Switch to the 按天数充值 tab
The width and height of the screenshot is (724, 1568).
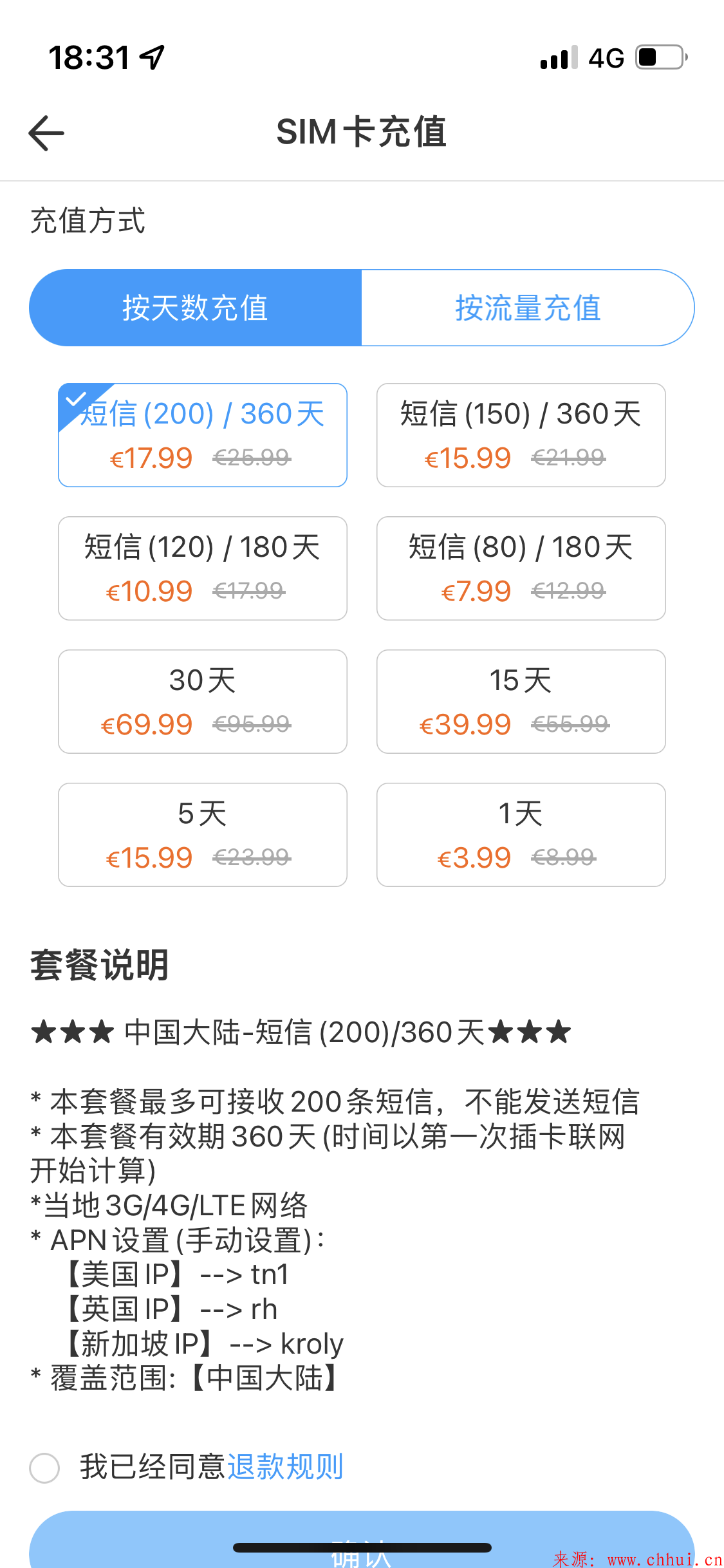(x=196, y=308)
